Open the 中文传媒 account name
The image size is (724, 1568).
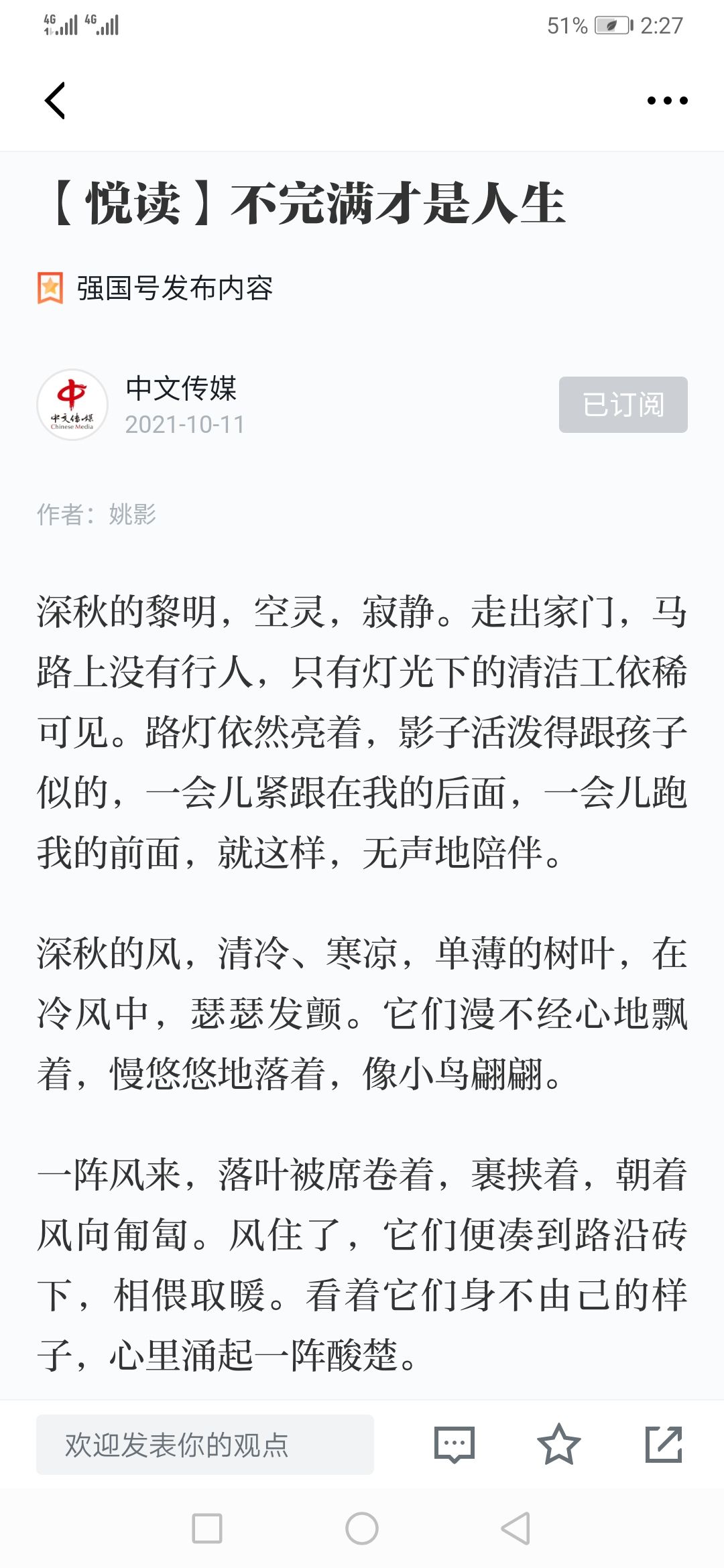click(x=181, y=389)
